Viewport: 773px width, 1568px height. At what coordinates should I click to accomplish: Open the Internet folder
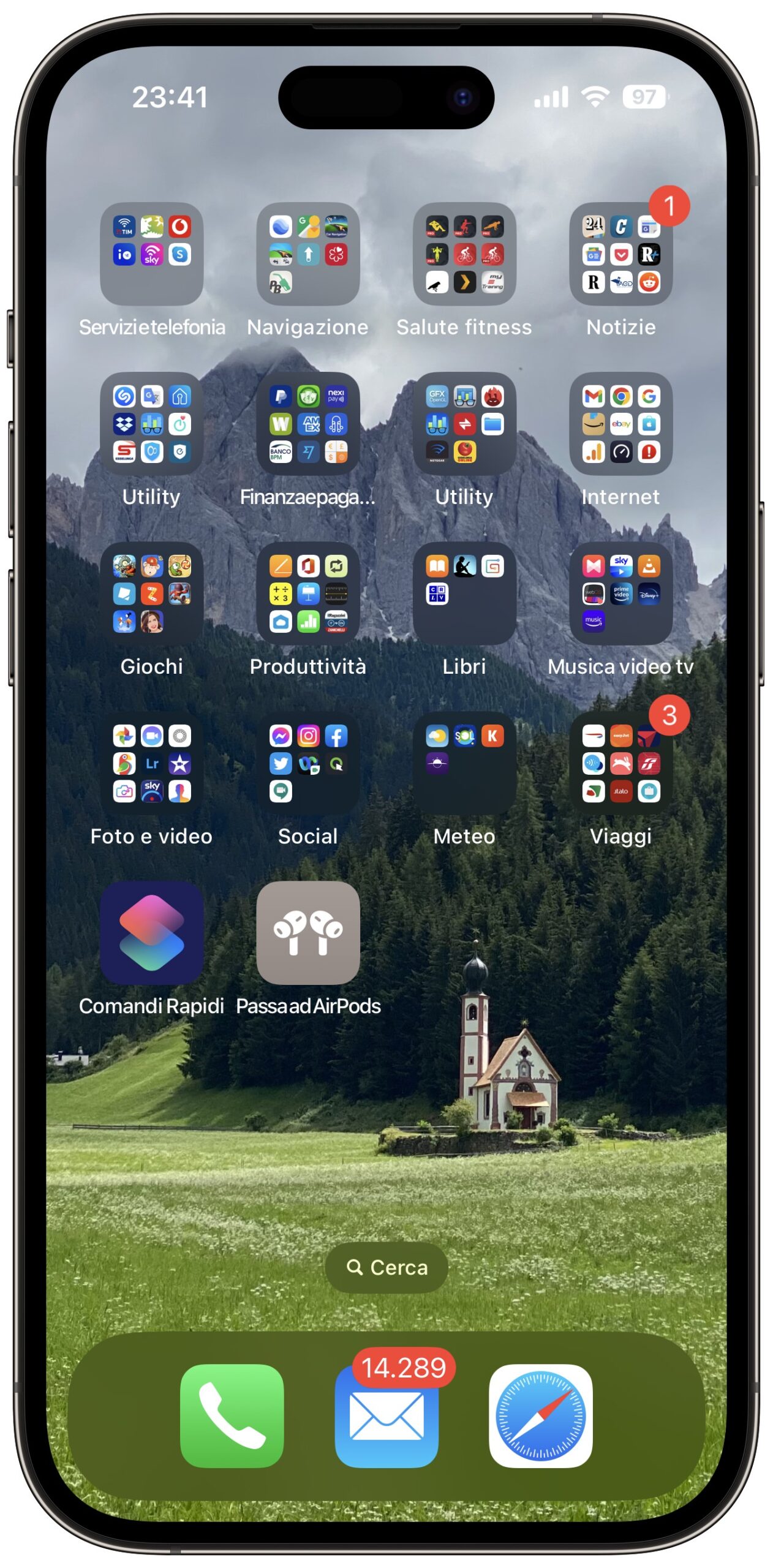coord(620,423)
